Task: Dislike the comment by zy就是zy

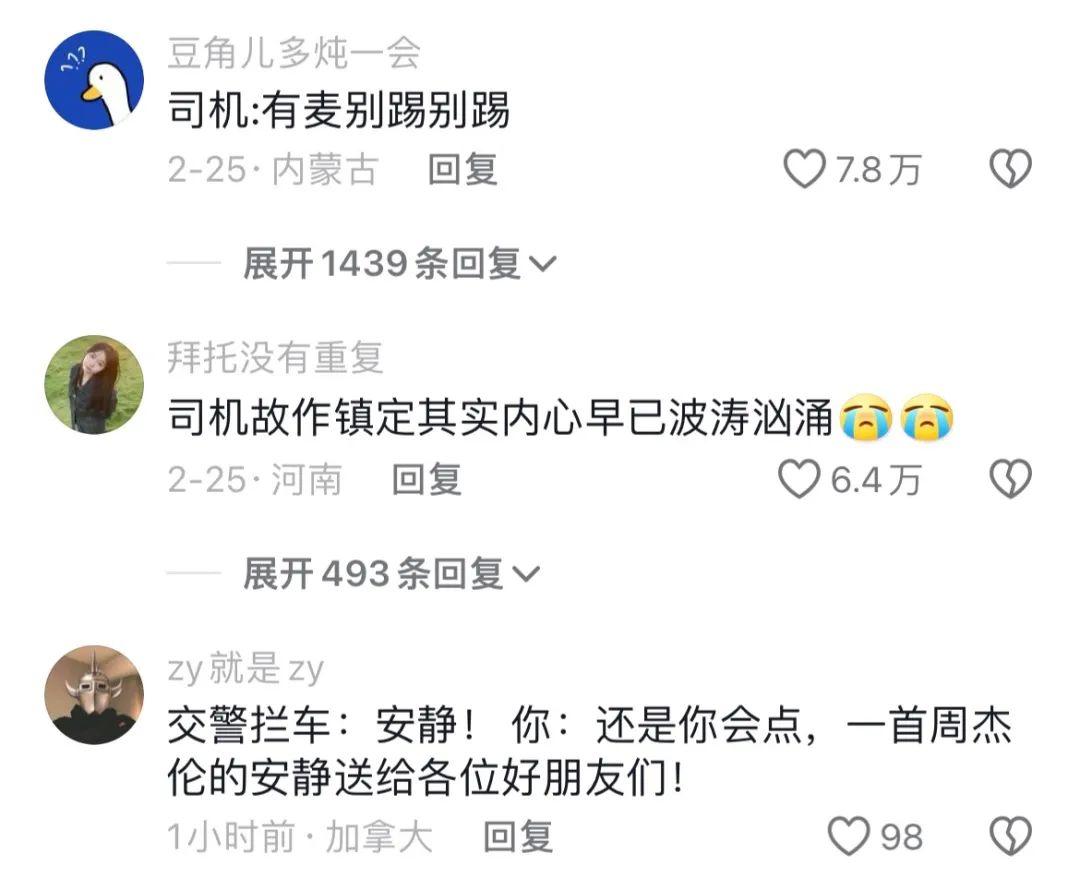Action: pos(1010,836)
